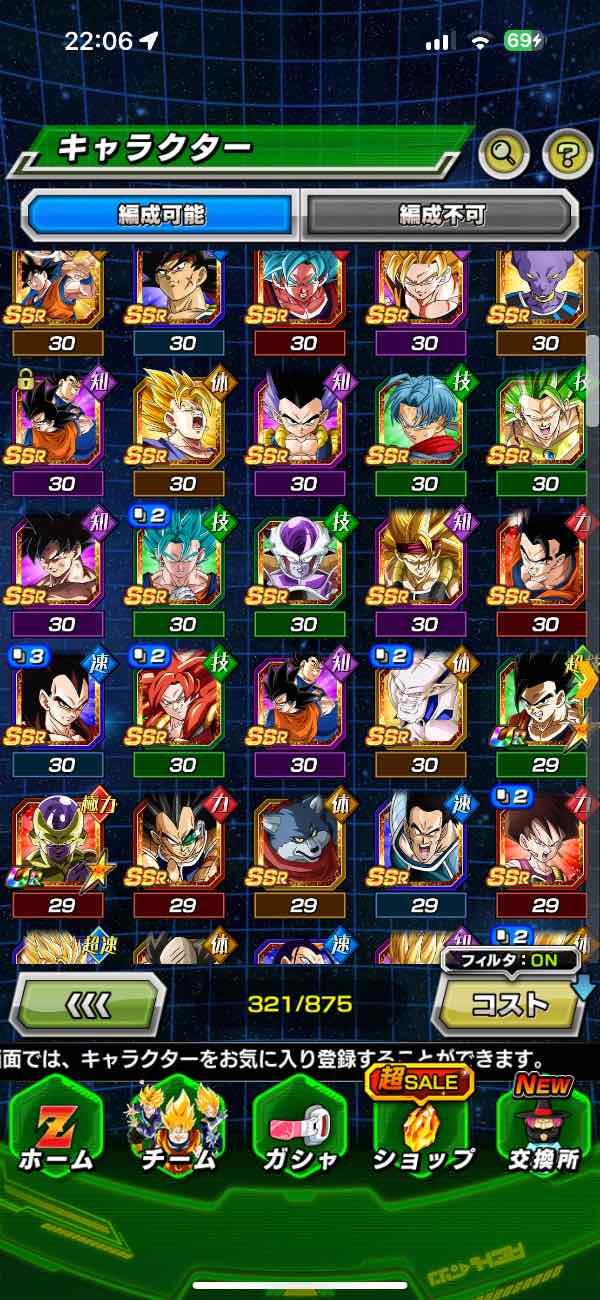Tap the green back arrows button

88,1003
